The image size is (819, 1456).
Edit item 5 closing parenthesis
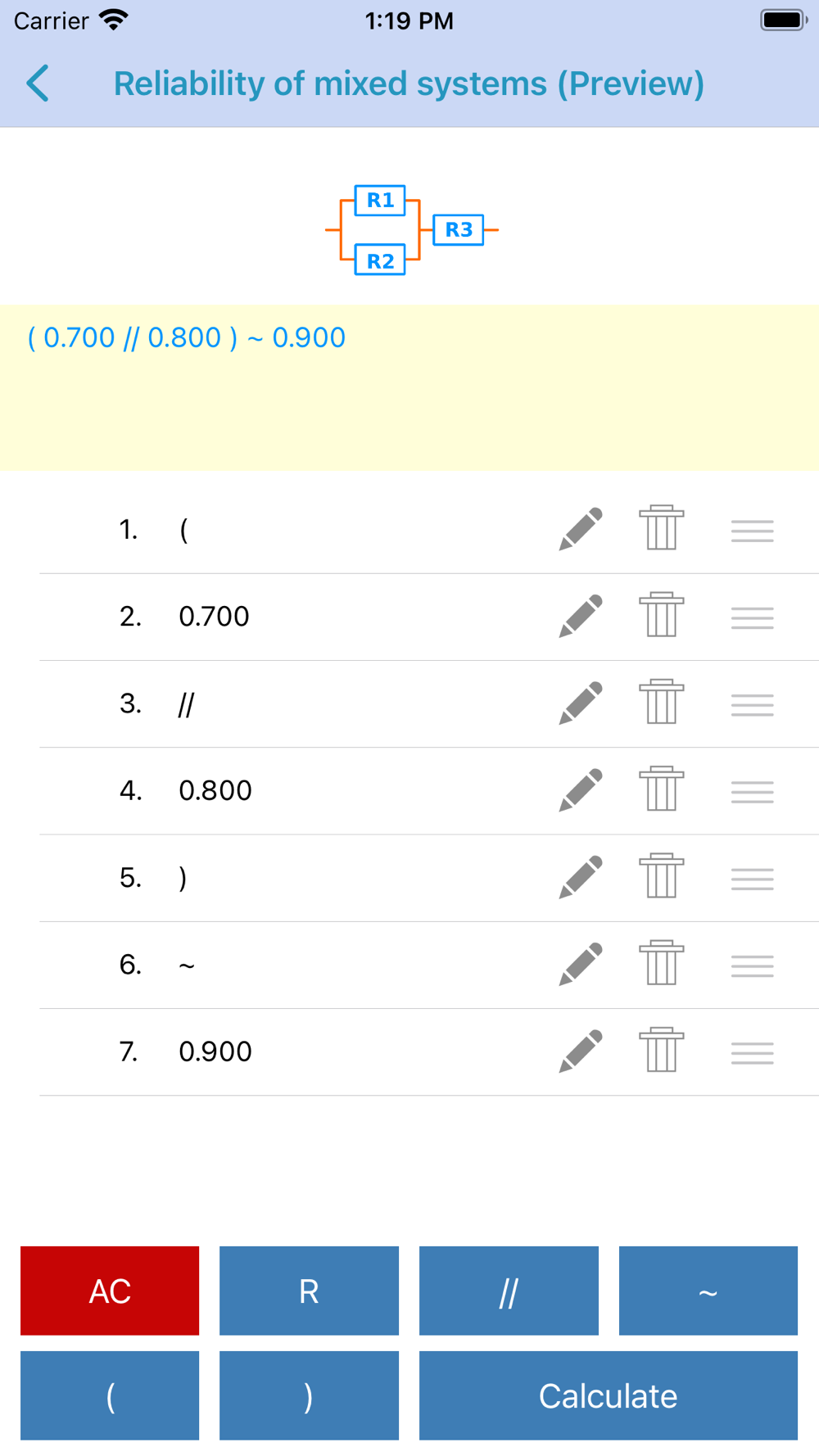point(581,877)
